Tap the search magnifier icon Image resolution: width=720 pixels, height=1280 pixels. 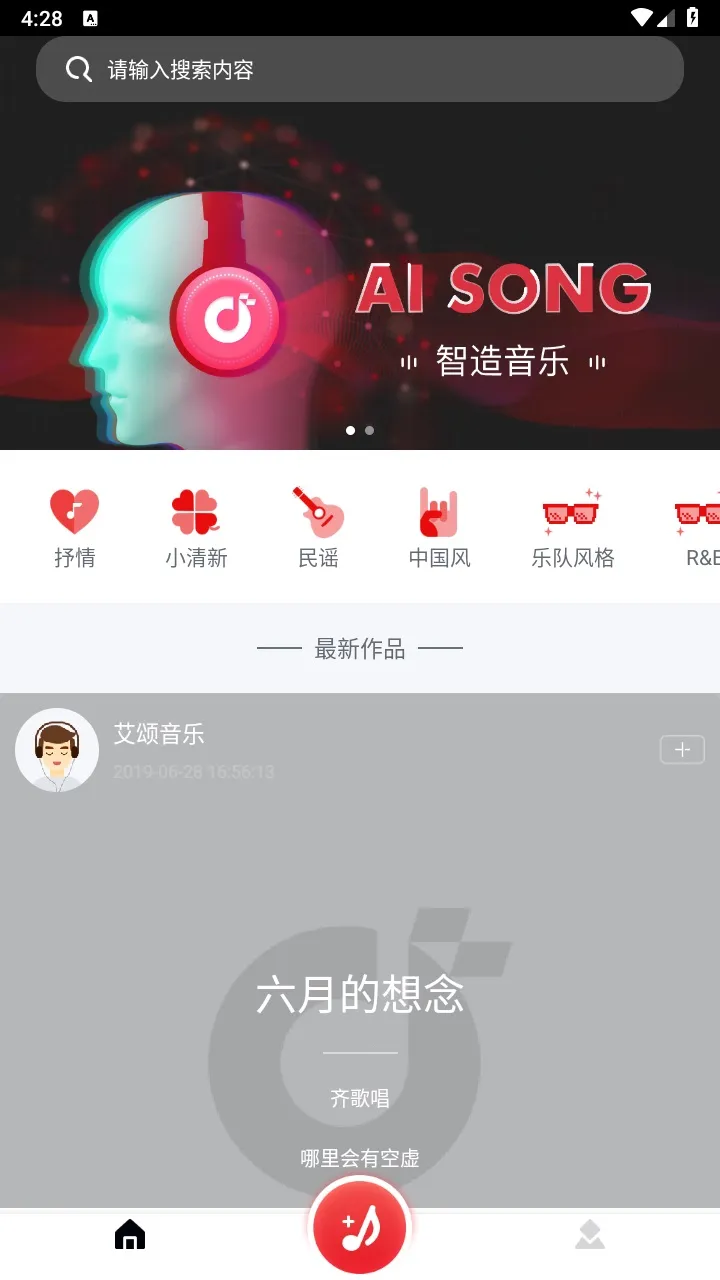click(x=78, y=68)
